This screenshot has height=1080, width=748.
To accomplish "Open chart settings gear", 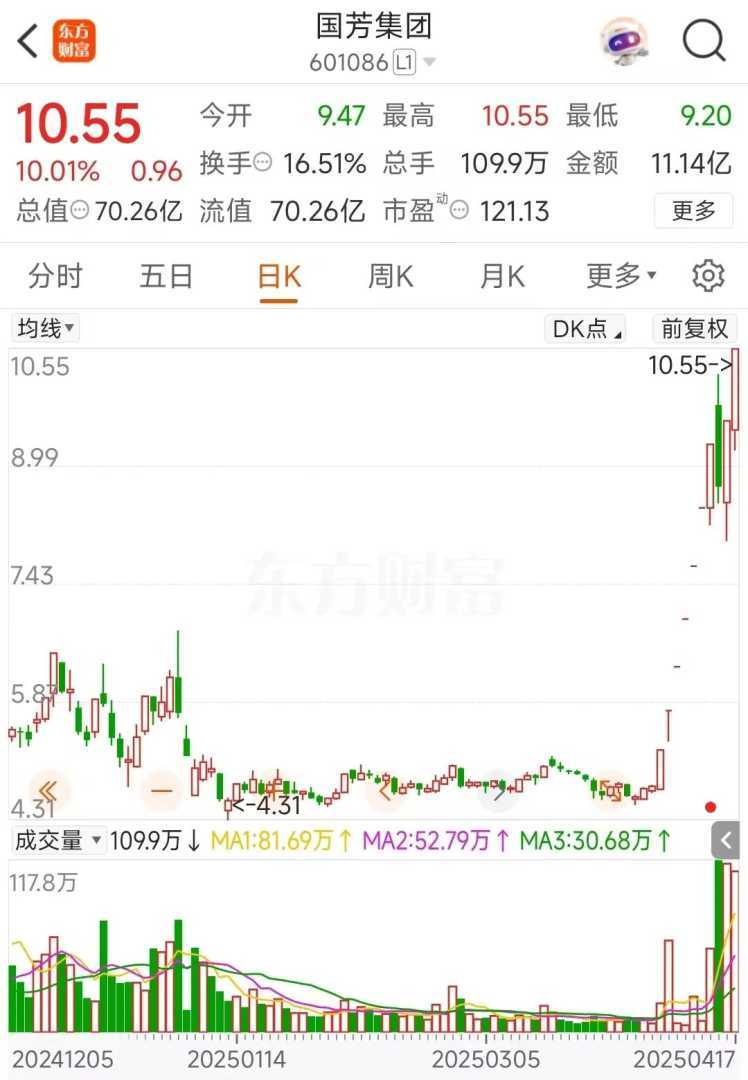I will pyautogui.click(x=708, y=276).
